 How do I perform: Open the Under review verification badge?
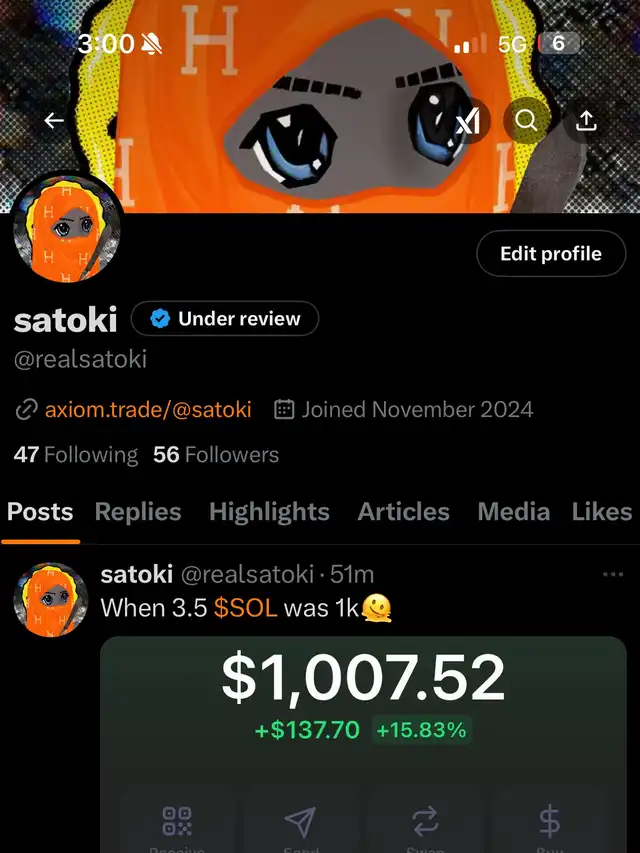tap(225, 319)
